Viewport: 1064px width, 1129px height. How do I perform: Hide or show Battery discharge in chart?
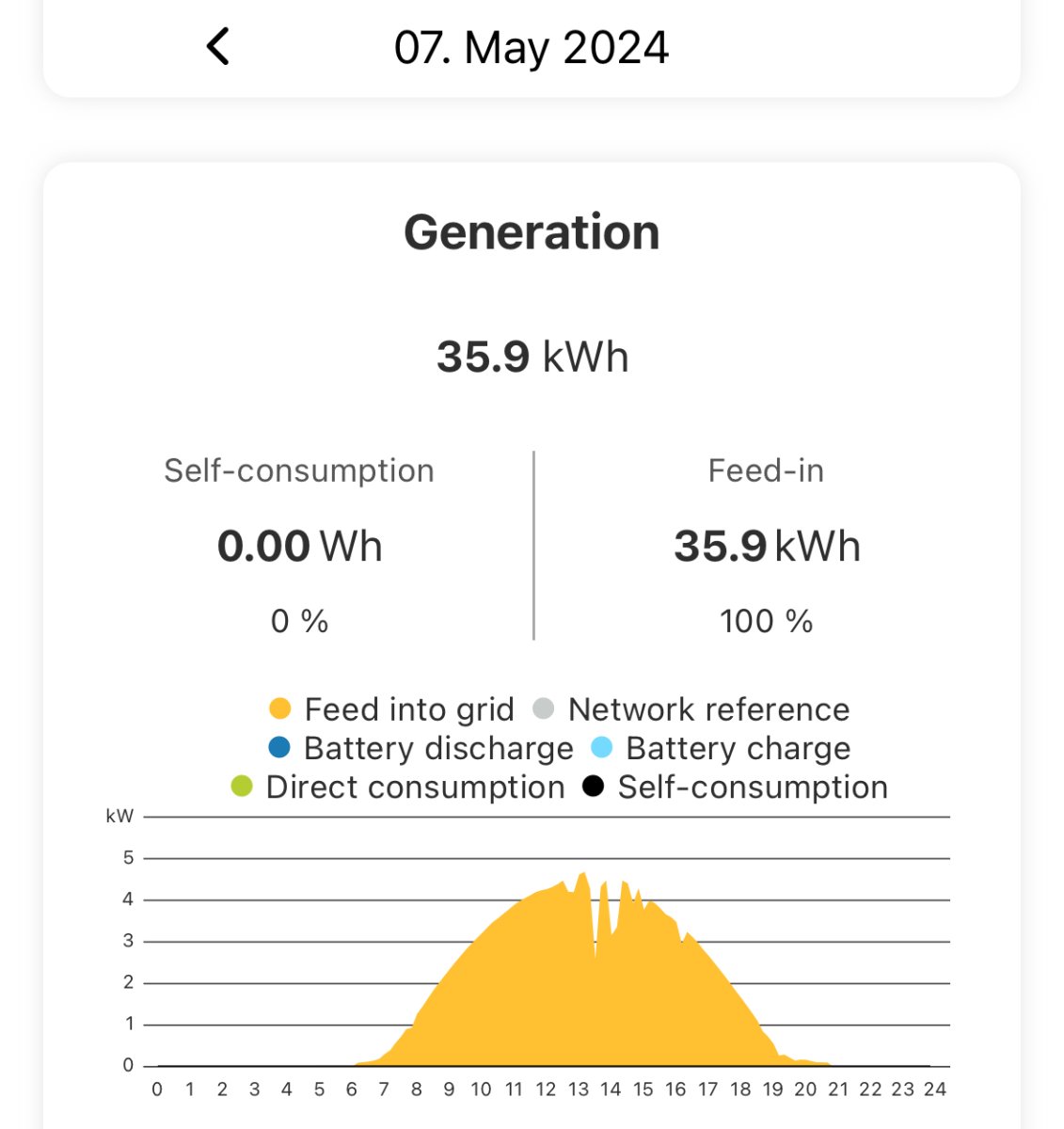pos(421,749)
